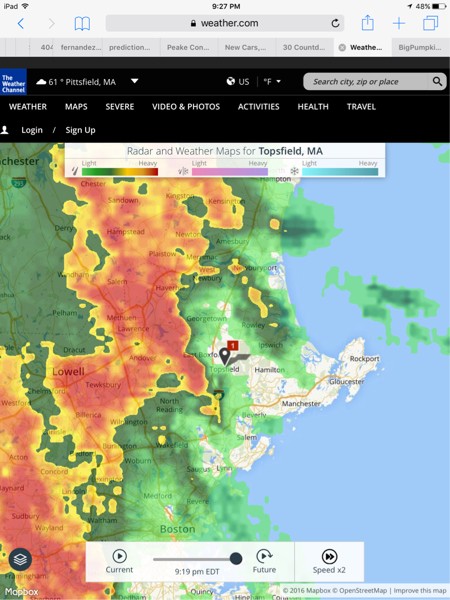Tap the weather.com address bar
Screen dimensions: 450x600
[225, 23]
